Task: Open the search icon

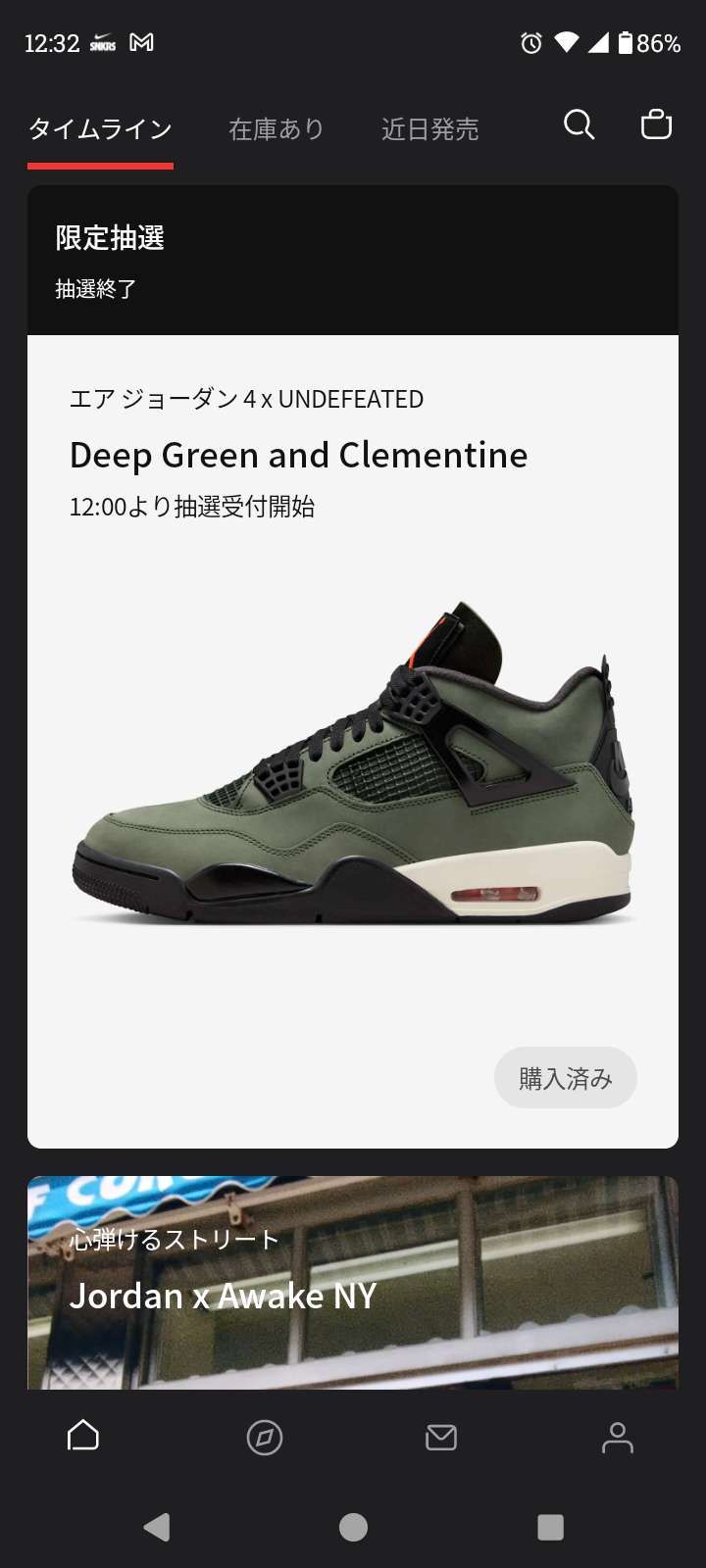Action: coord(579,125)
